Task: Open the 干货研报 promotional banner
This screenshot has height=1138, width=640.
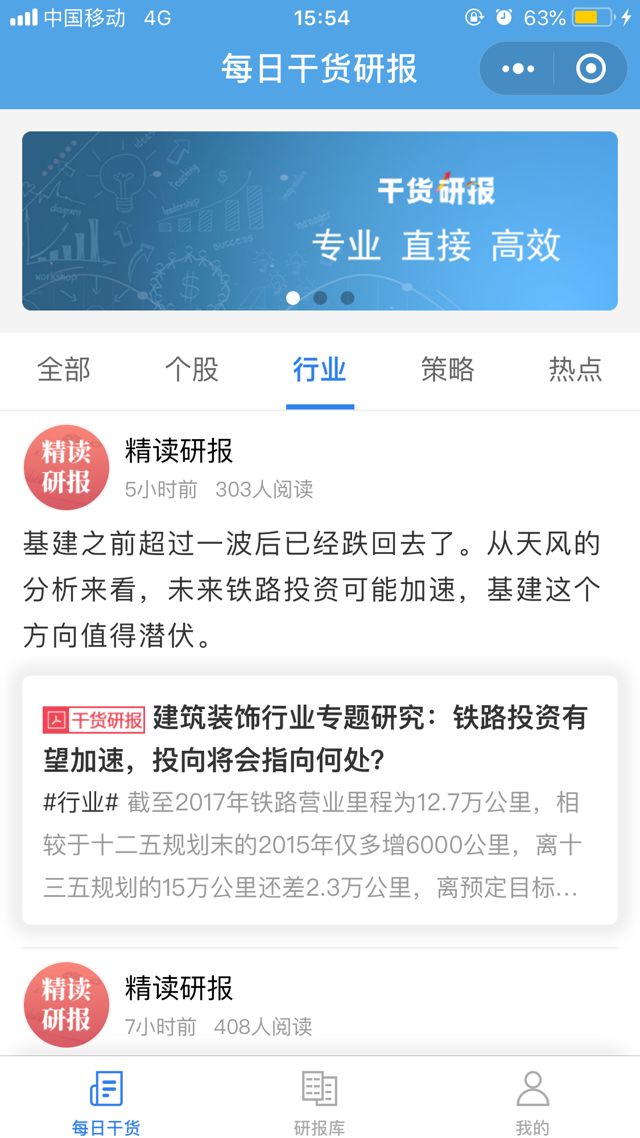Action: [320, 221]
